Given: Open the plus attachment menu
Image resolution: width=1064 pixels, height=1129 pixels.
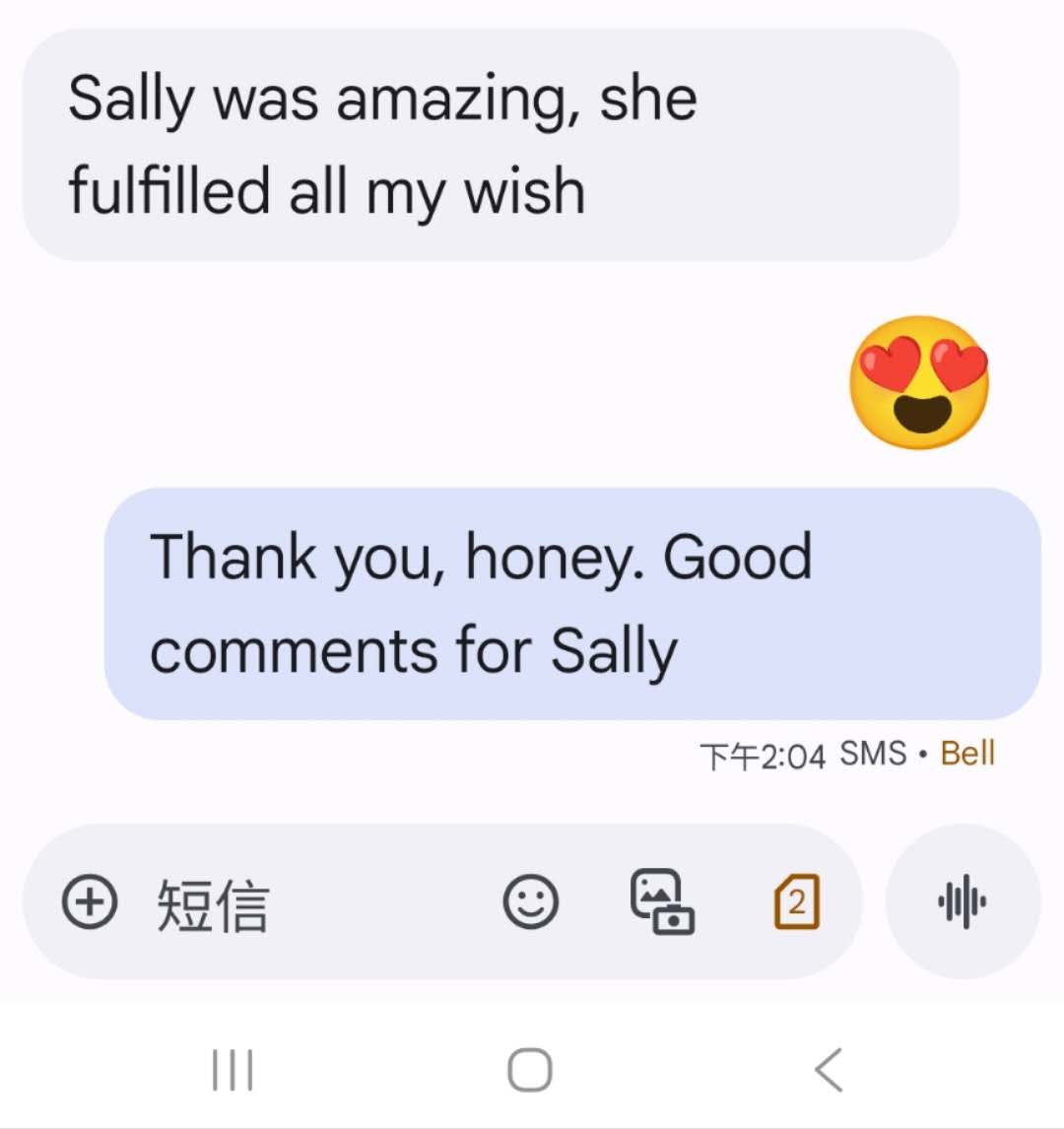Looking at the screenshot, I should pos(90,901).
